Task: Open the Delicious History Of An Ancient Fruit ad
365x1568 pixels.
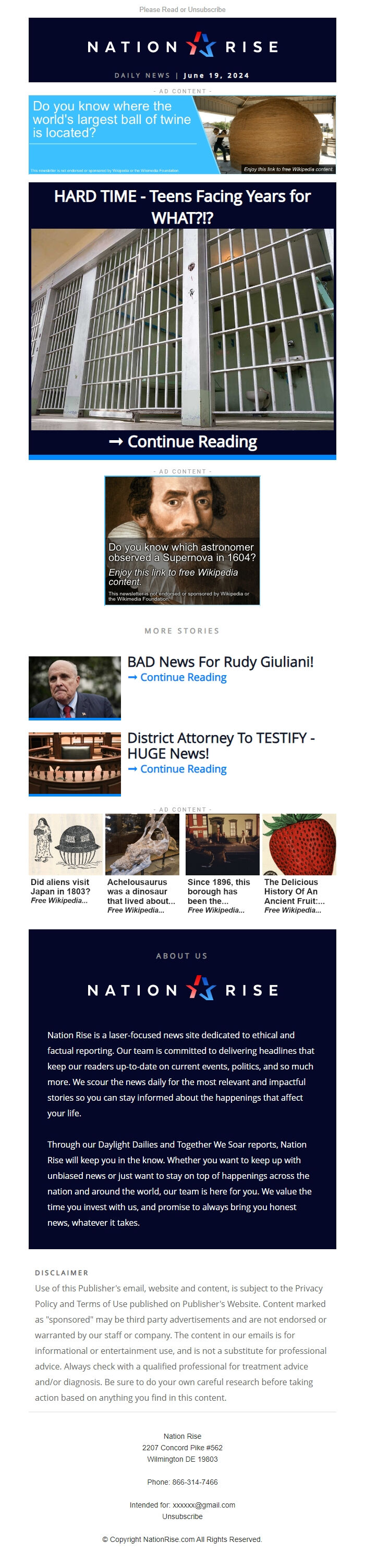Action: coord(299,863)
